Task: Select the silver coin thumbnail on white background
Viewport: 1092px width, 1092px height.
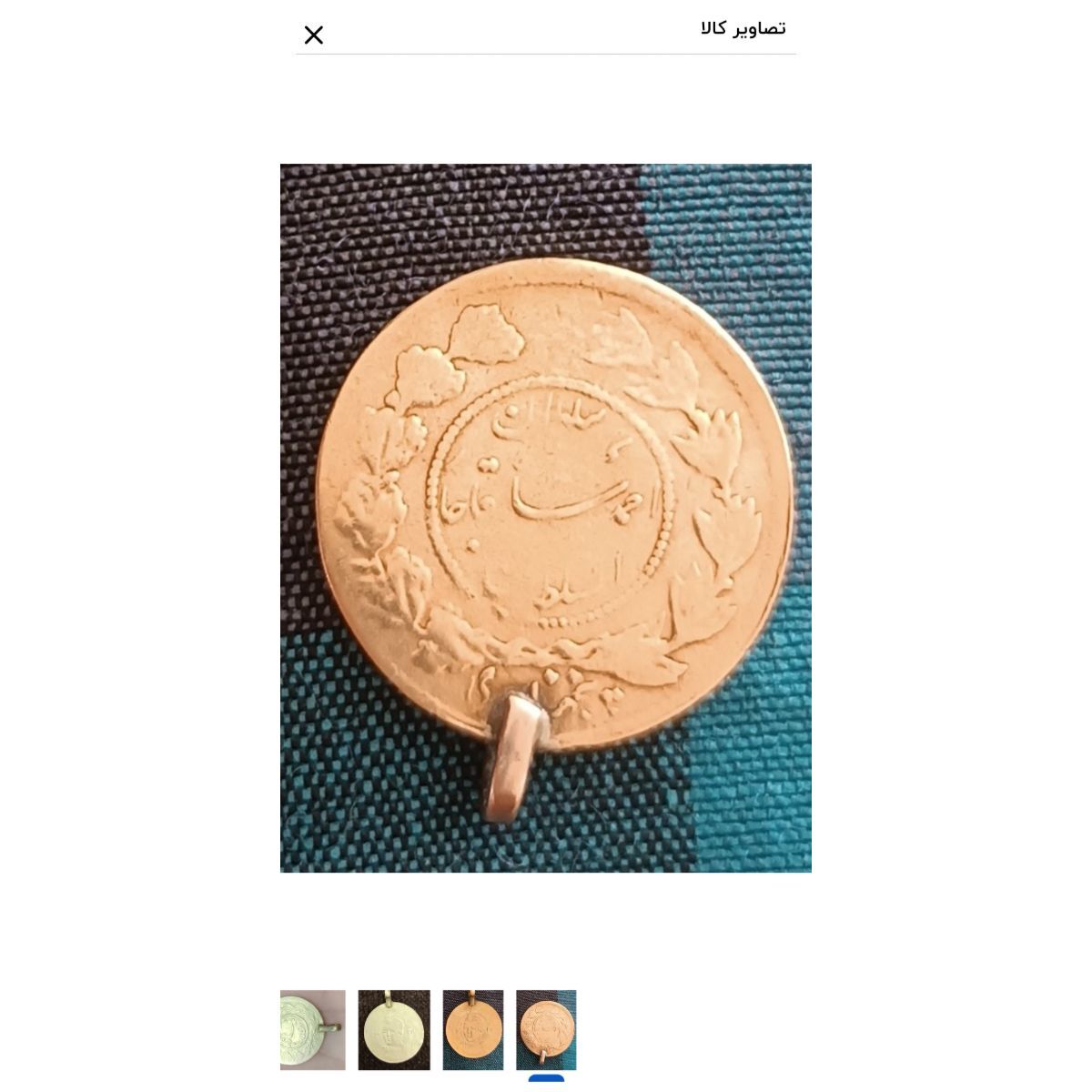Action: tap(312, 1029)
